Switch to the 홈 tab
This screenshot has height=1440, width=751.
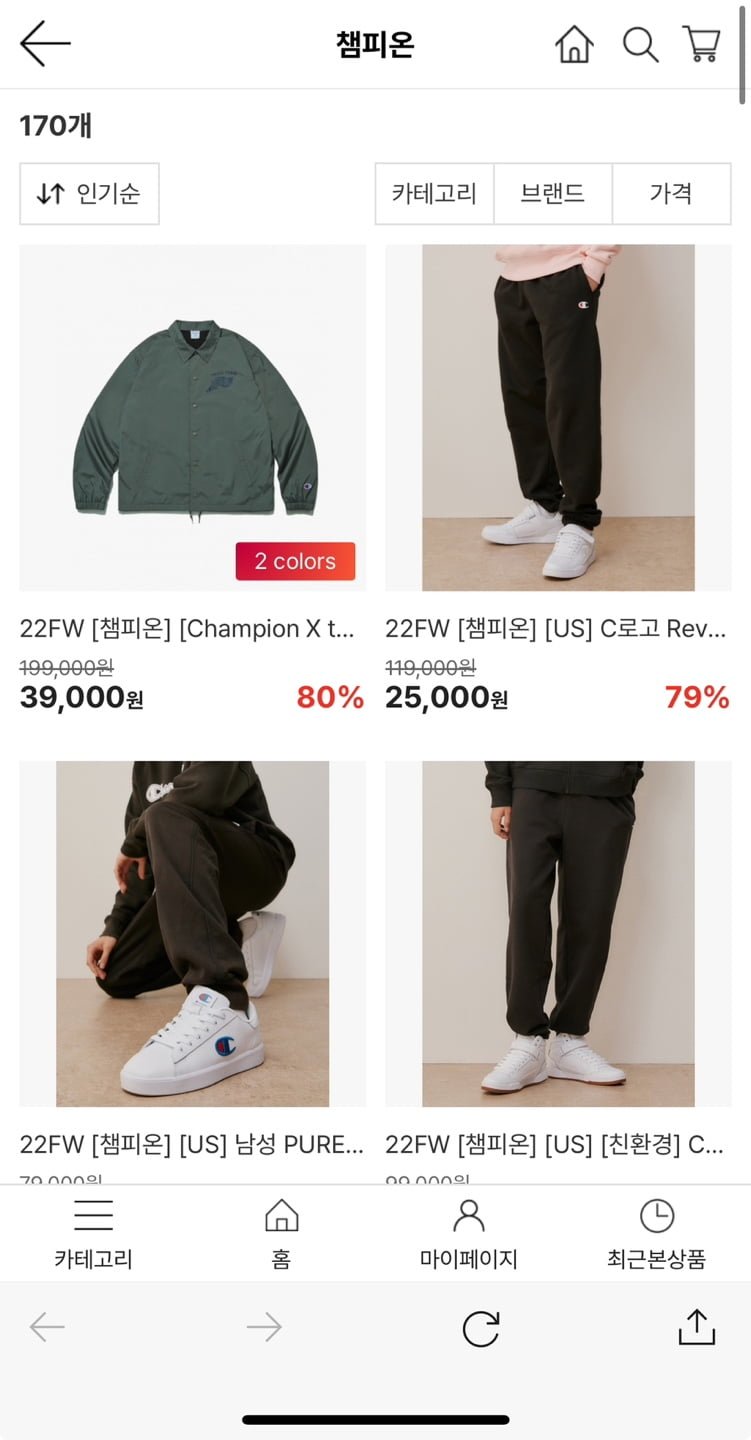(x=281, y=1234)
